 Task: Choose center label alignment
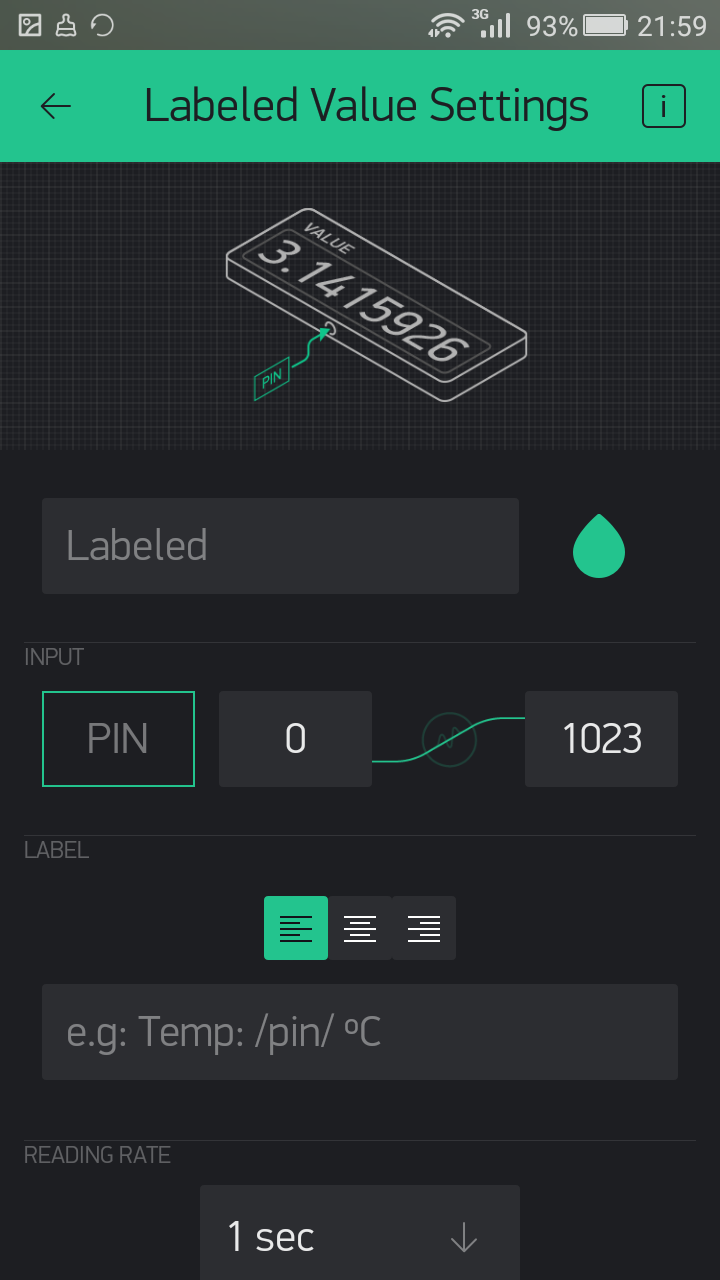360,928
